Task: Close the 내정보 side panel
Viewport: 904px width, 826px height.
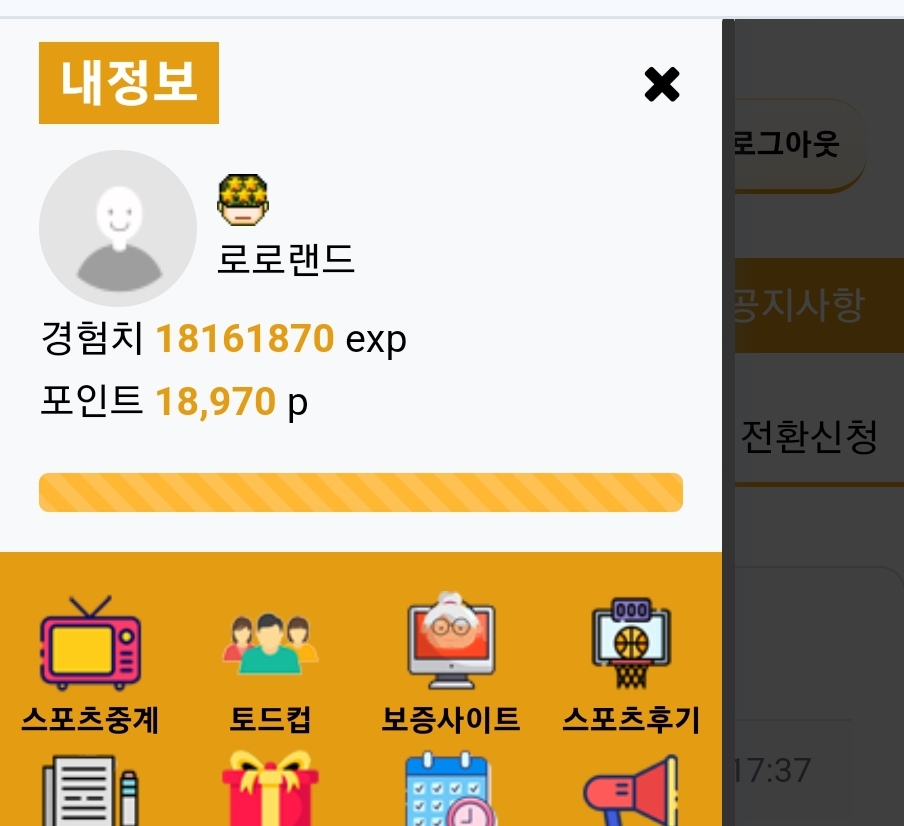Action: (x=662, y=85)
